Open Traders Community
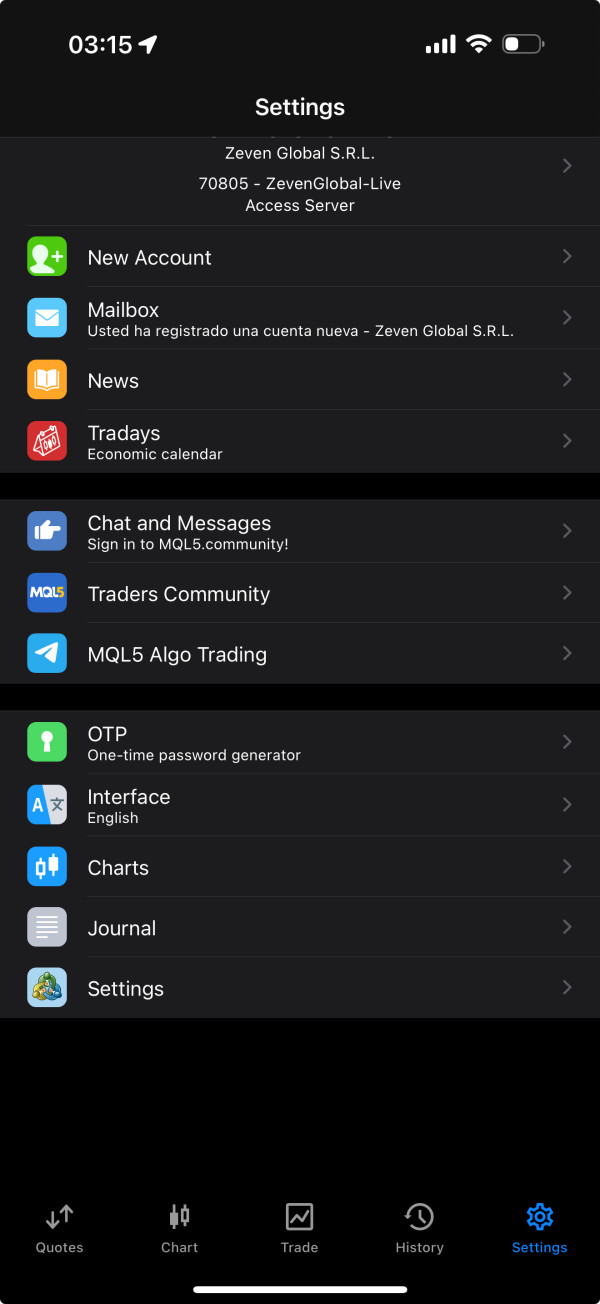 tap(300, 593)
